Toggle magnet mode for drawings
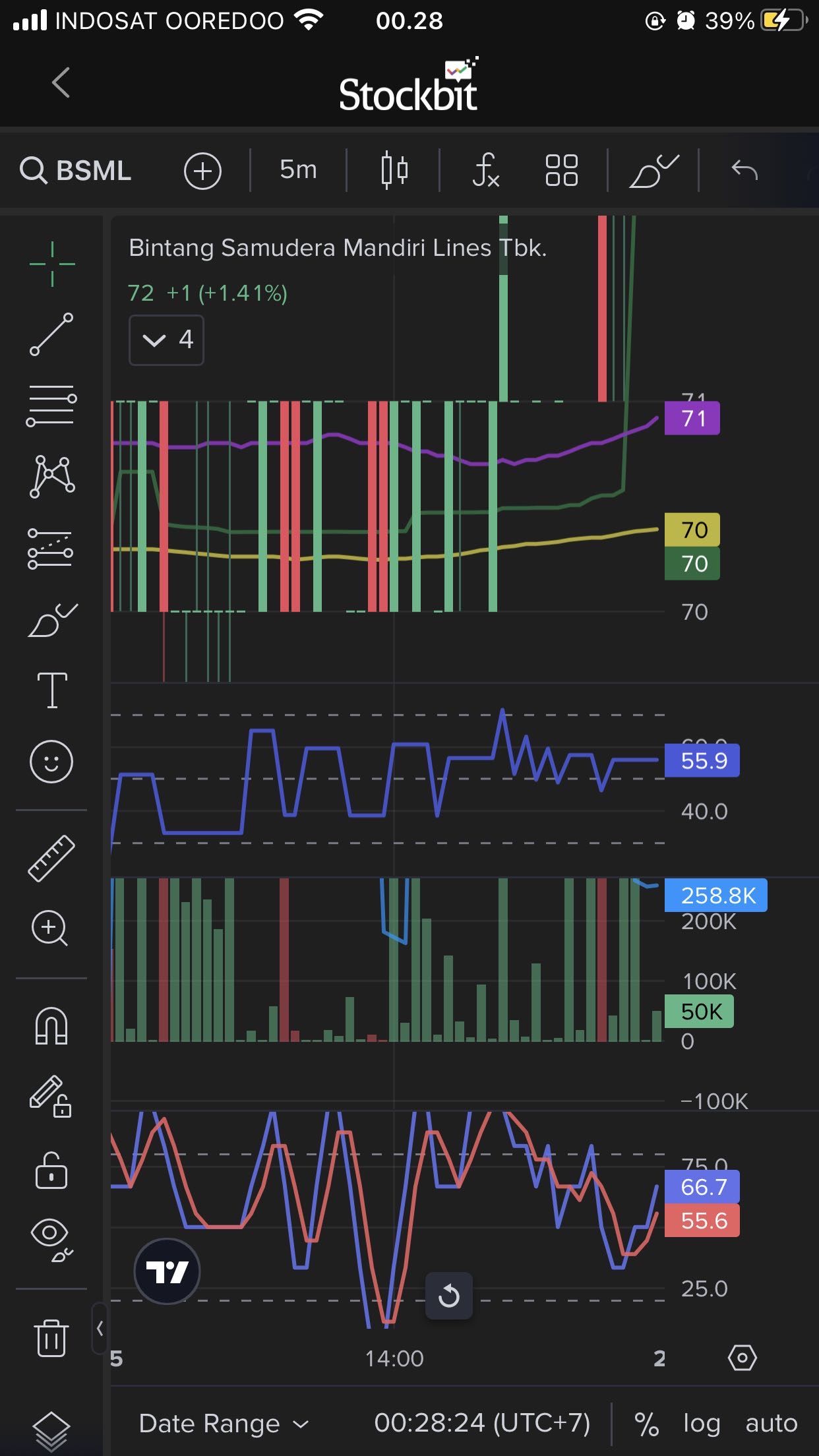 coord(51,1026)
